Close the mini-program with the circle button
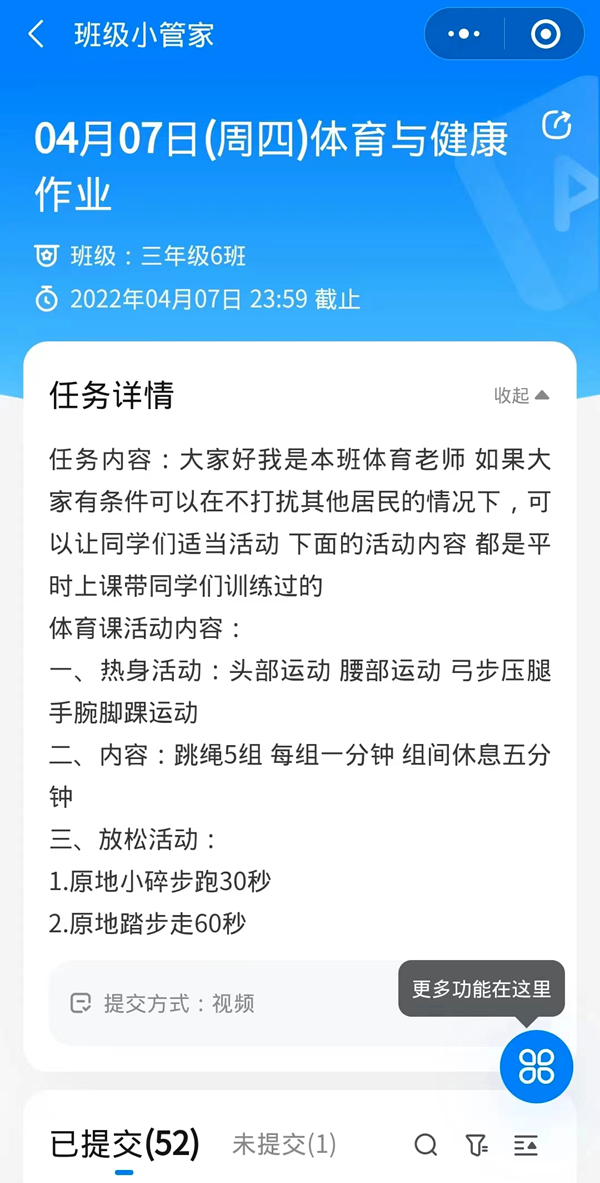Screen dimensions: 600x1183 point(545,35)
